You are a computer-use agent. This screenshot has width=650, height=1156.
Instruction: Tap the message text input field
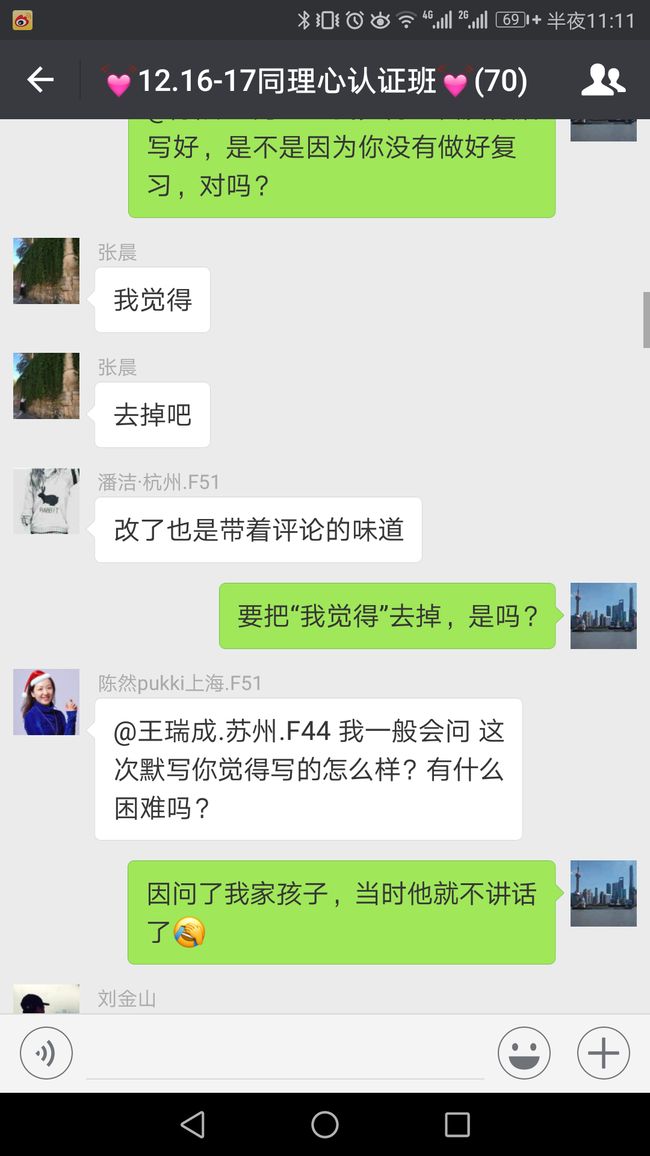pyautogui.click(x=285, y=1054)
